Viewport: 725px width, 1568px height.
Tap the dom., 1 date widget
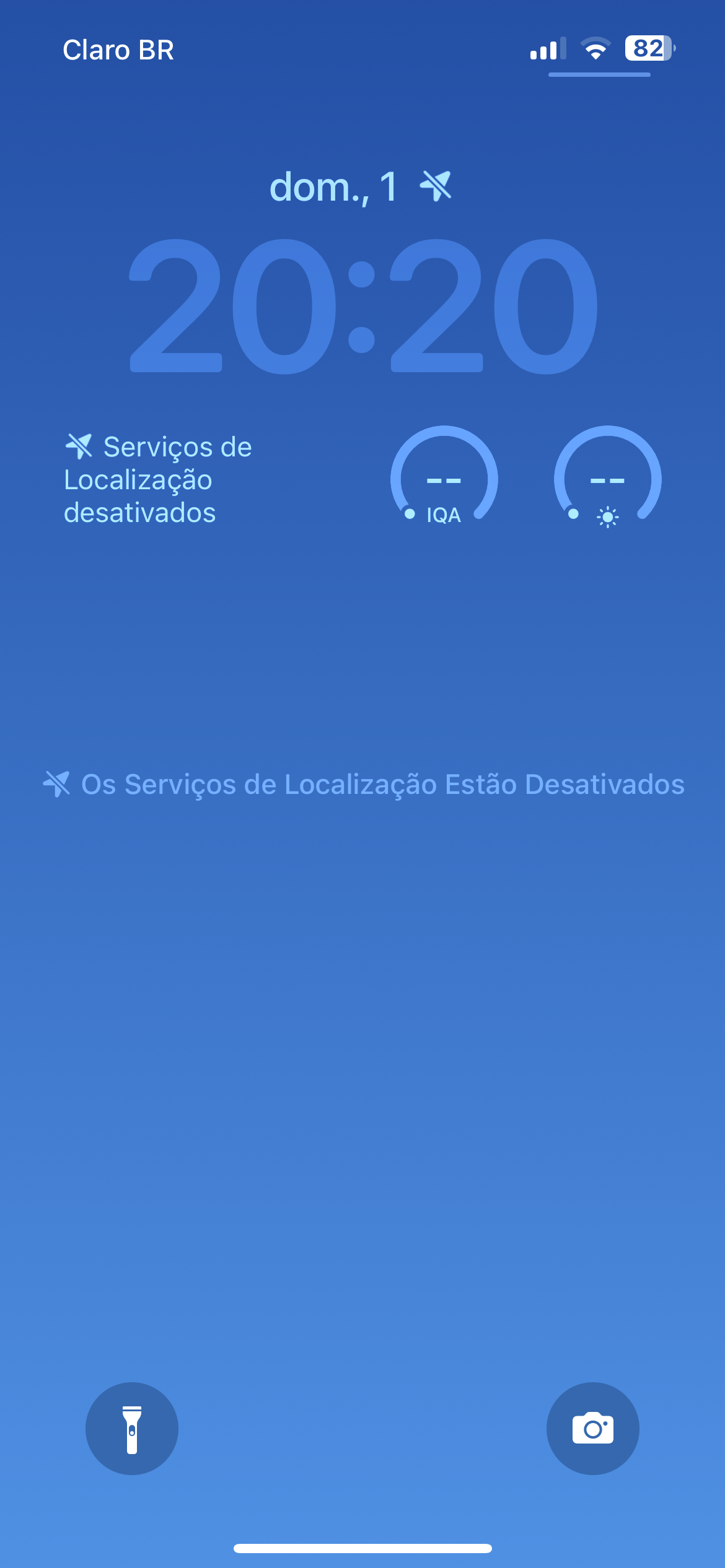tap(361, 187)
